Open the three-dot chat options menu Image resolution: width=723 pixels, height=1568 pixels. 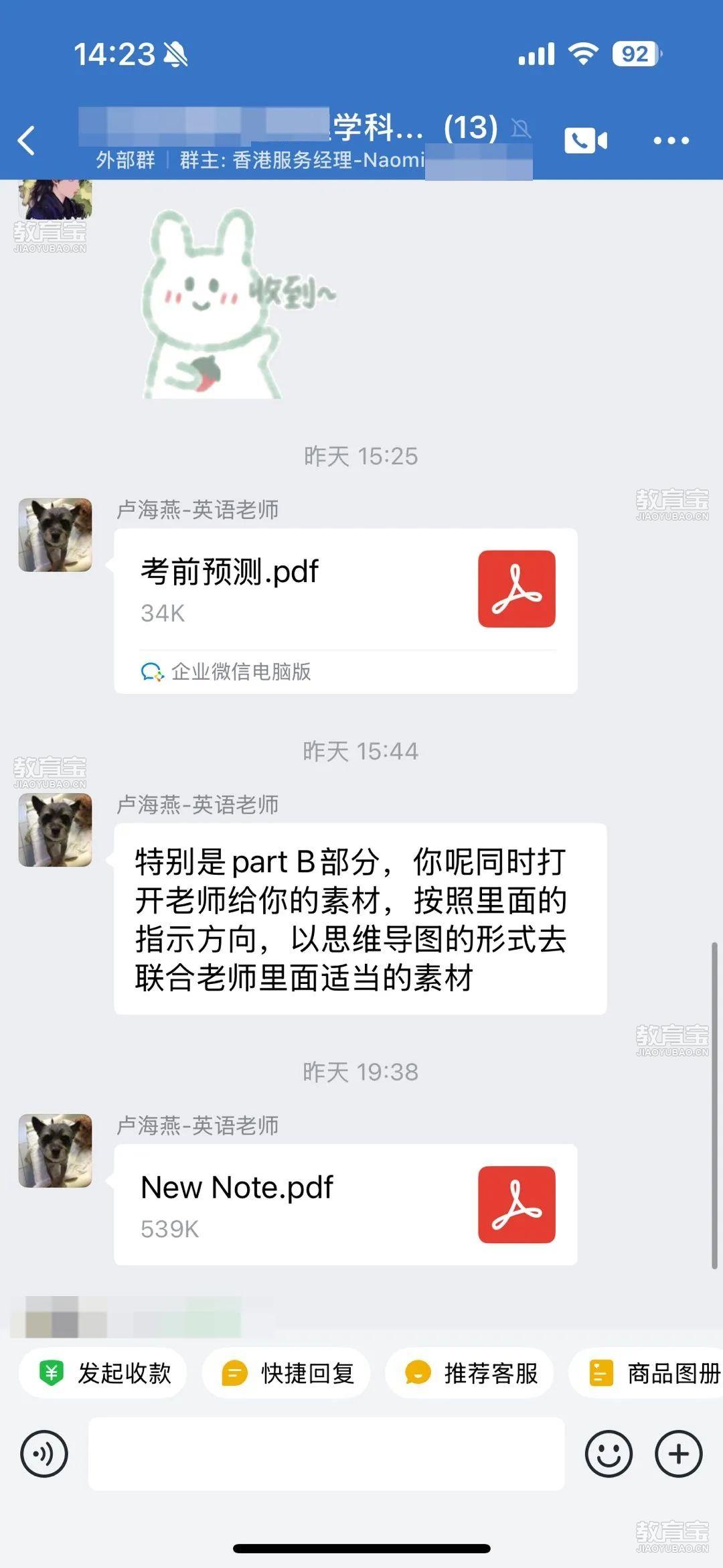671,141
